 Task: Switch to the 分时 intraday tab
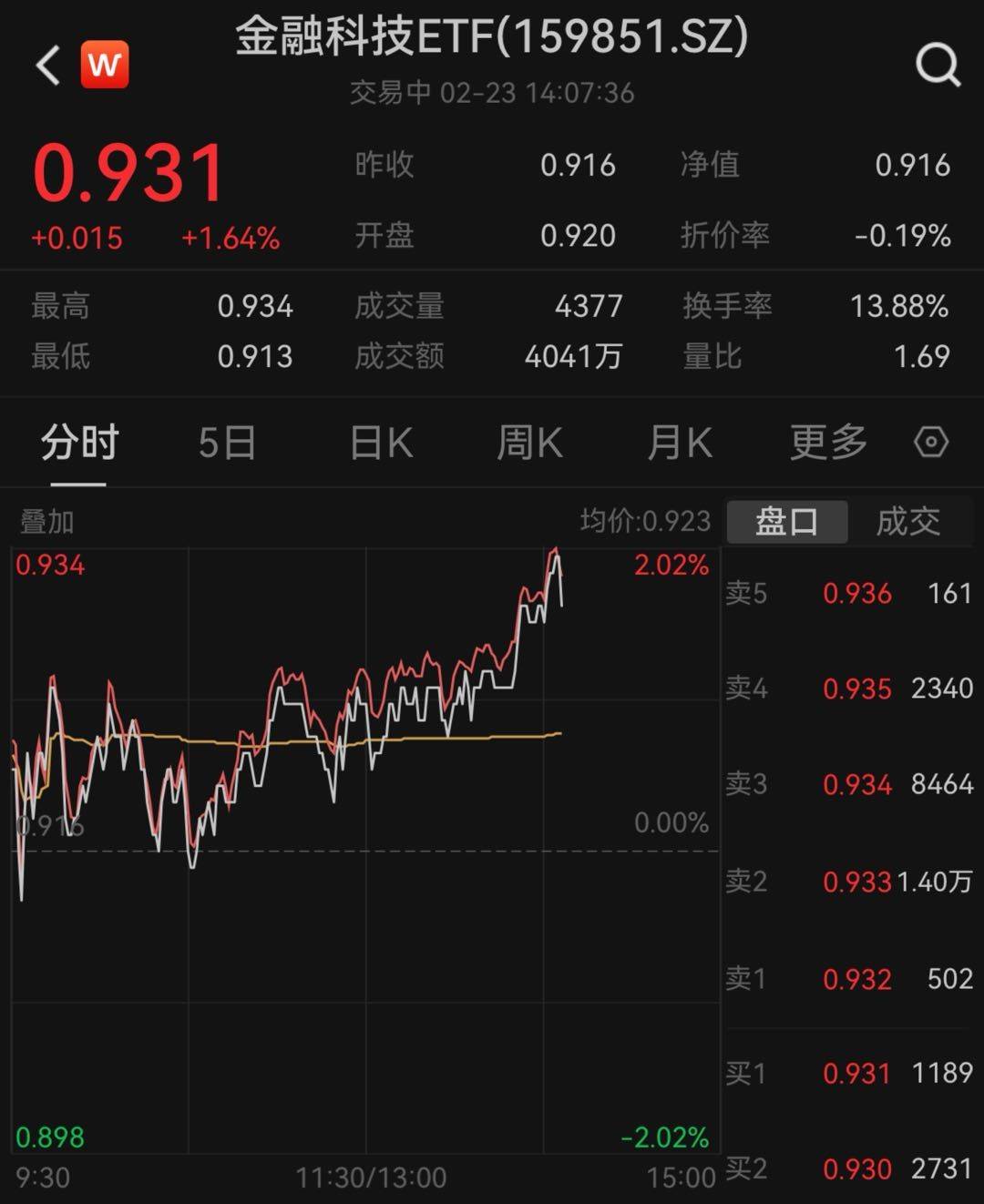click(x=77, y=443)
